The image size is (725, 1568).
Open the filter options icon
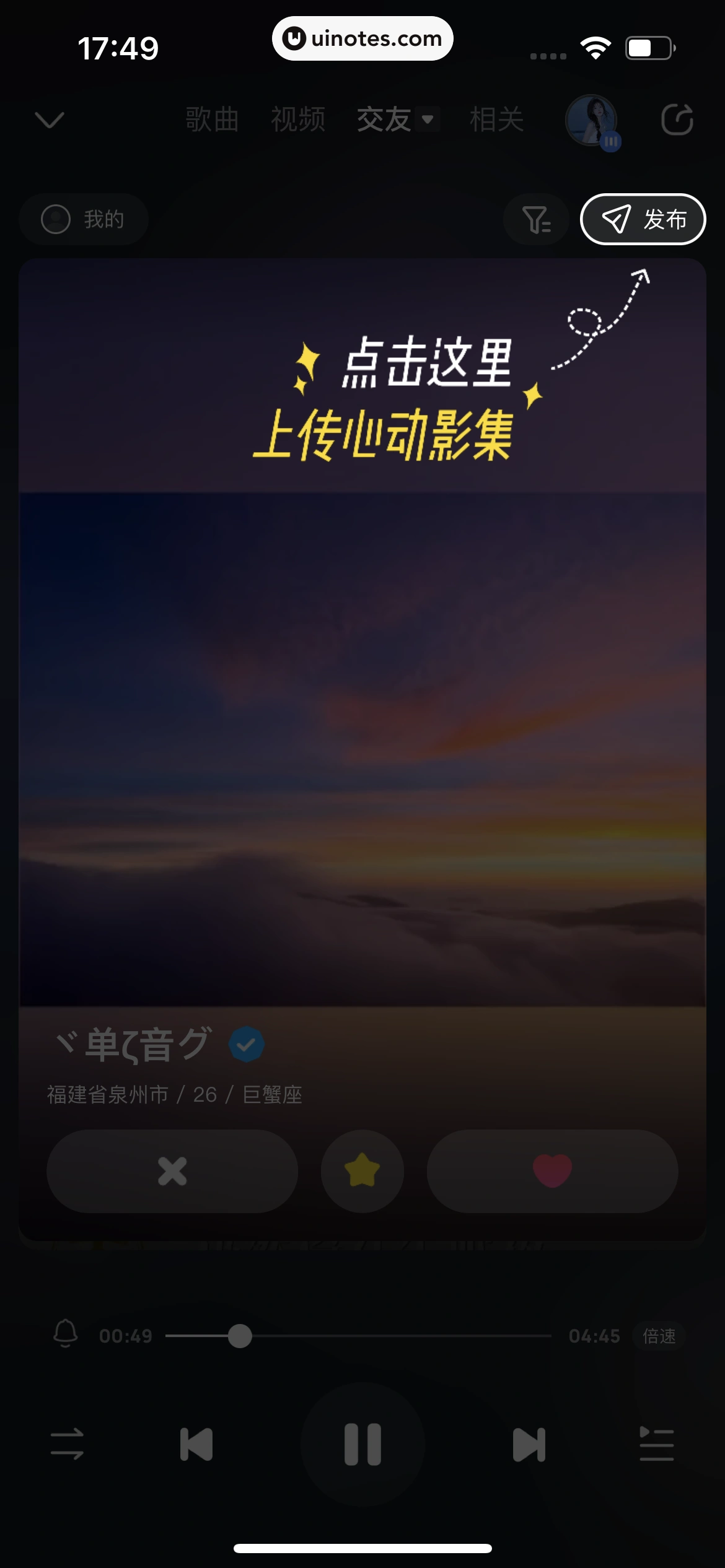[536, 220]
